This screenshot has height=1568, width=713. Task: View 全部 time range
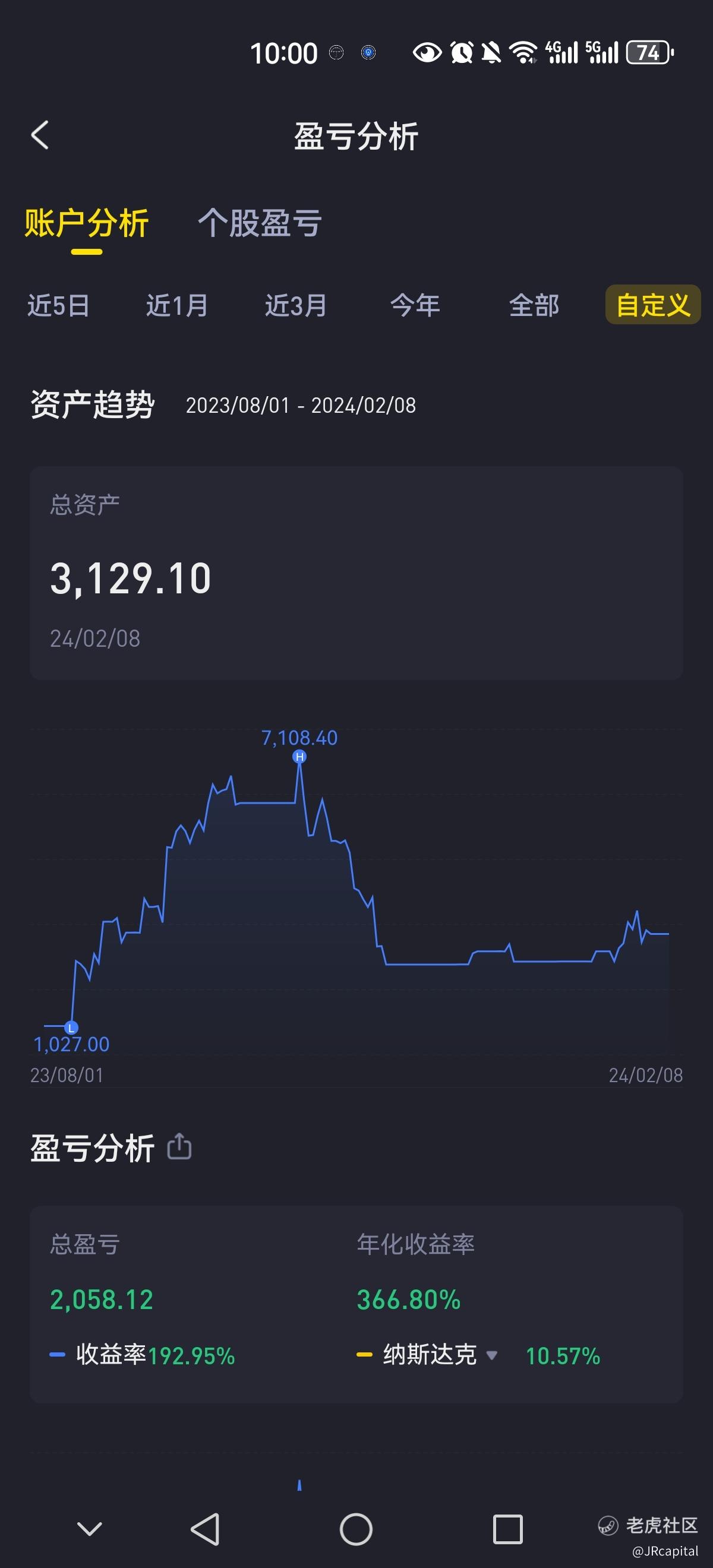534,305
